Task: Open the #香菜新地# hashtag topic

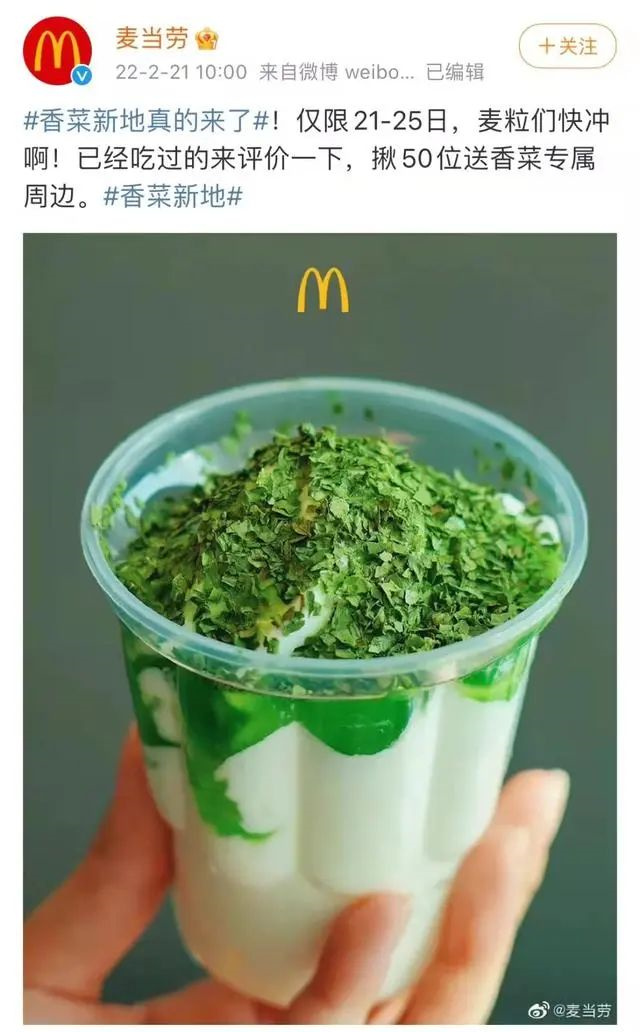Action: point(173,195)
